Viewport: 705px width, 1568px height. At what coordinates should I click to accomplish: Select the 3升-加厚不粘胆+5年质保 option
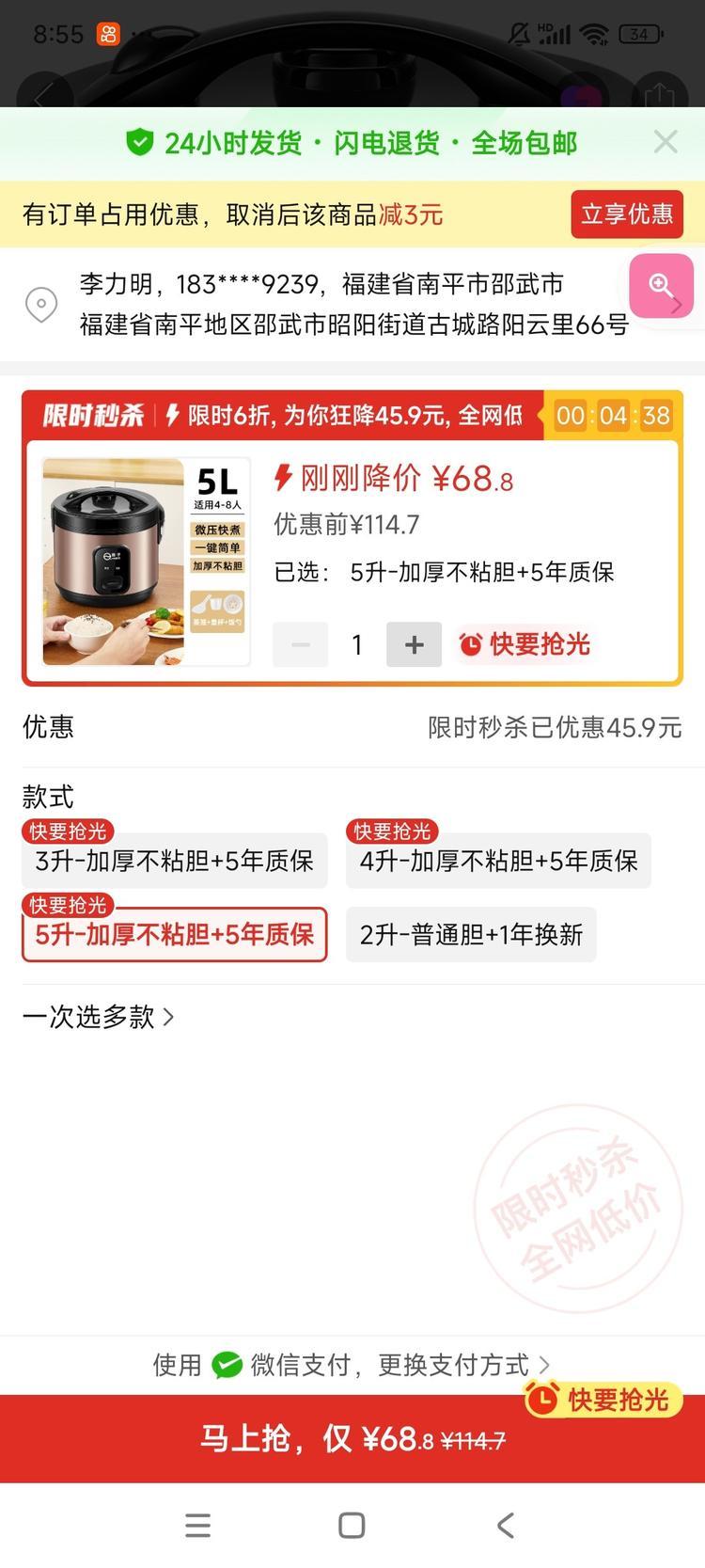(x=175, y=861)
